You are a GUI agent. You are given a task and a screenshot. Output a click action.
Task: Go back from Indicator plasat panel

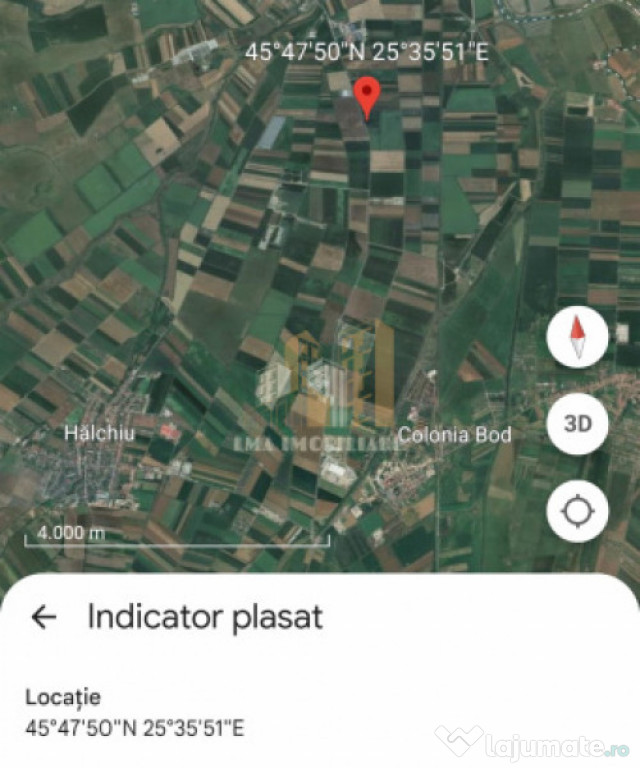44,617
